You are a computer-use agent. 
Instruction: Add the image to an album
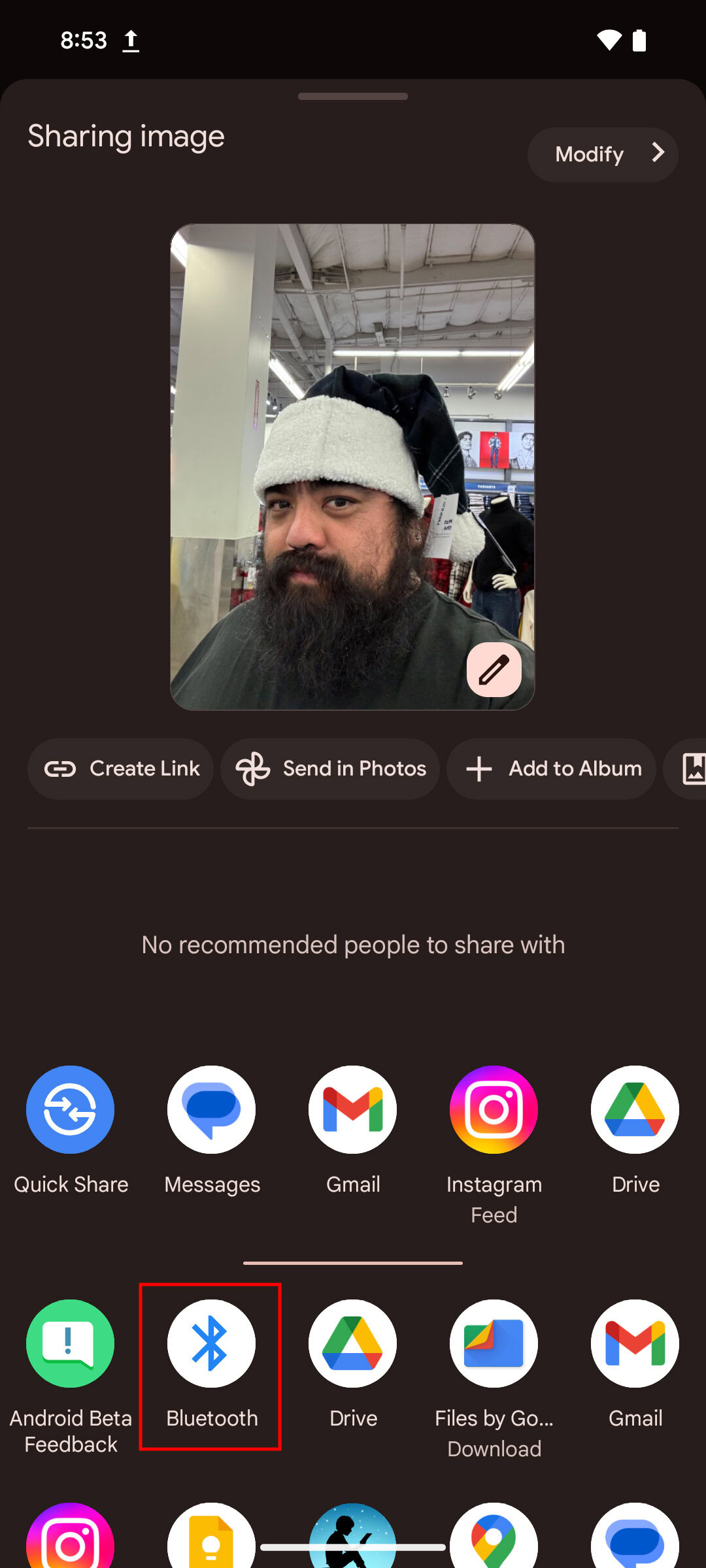[x=551, y=768]
